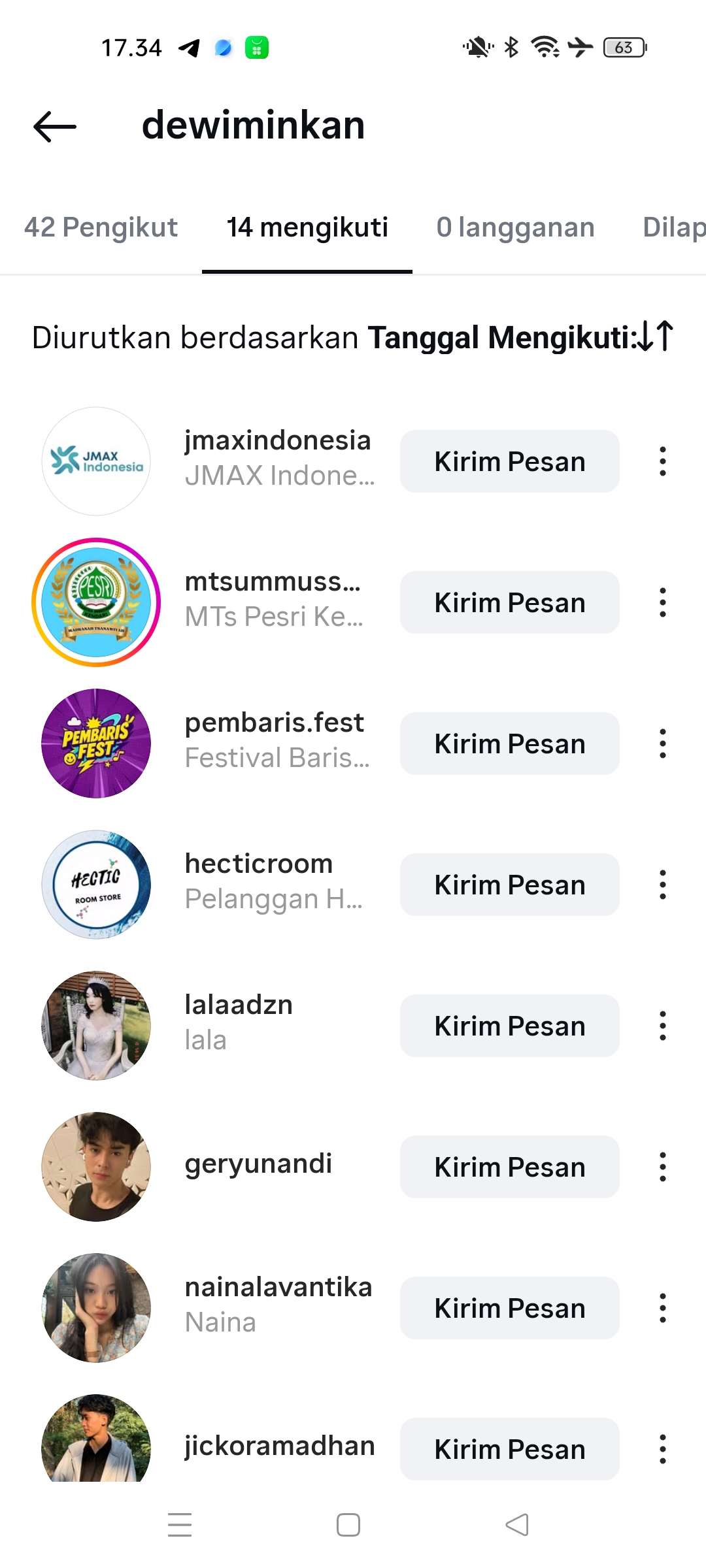706x1568 pixels.
Task: Open pembaris.fest profile
Action: coord(275,724)
